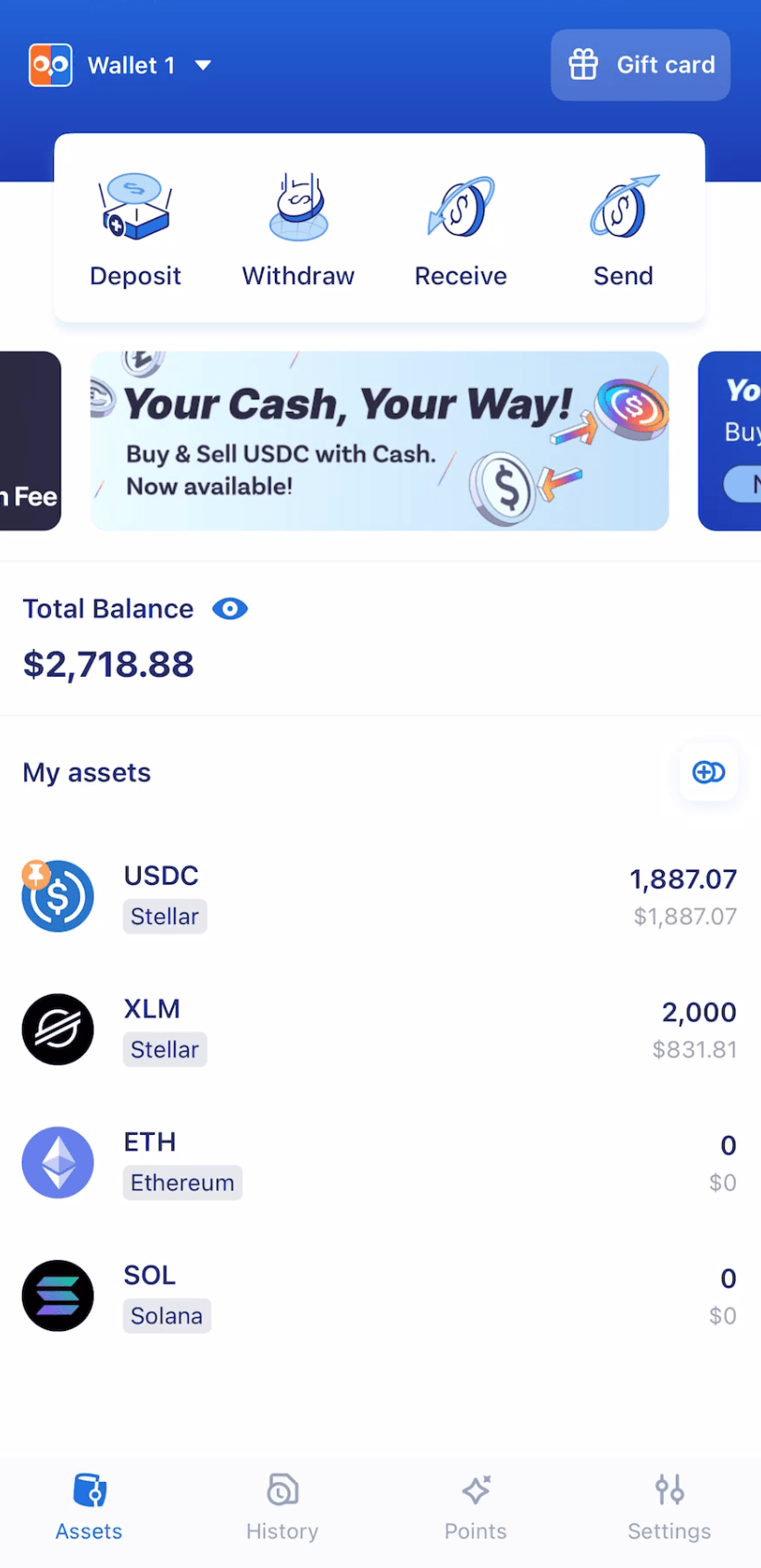
Task: Select the SOL Solana asset
Action: (380, 1296)
